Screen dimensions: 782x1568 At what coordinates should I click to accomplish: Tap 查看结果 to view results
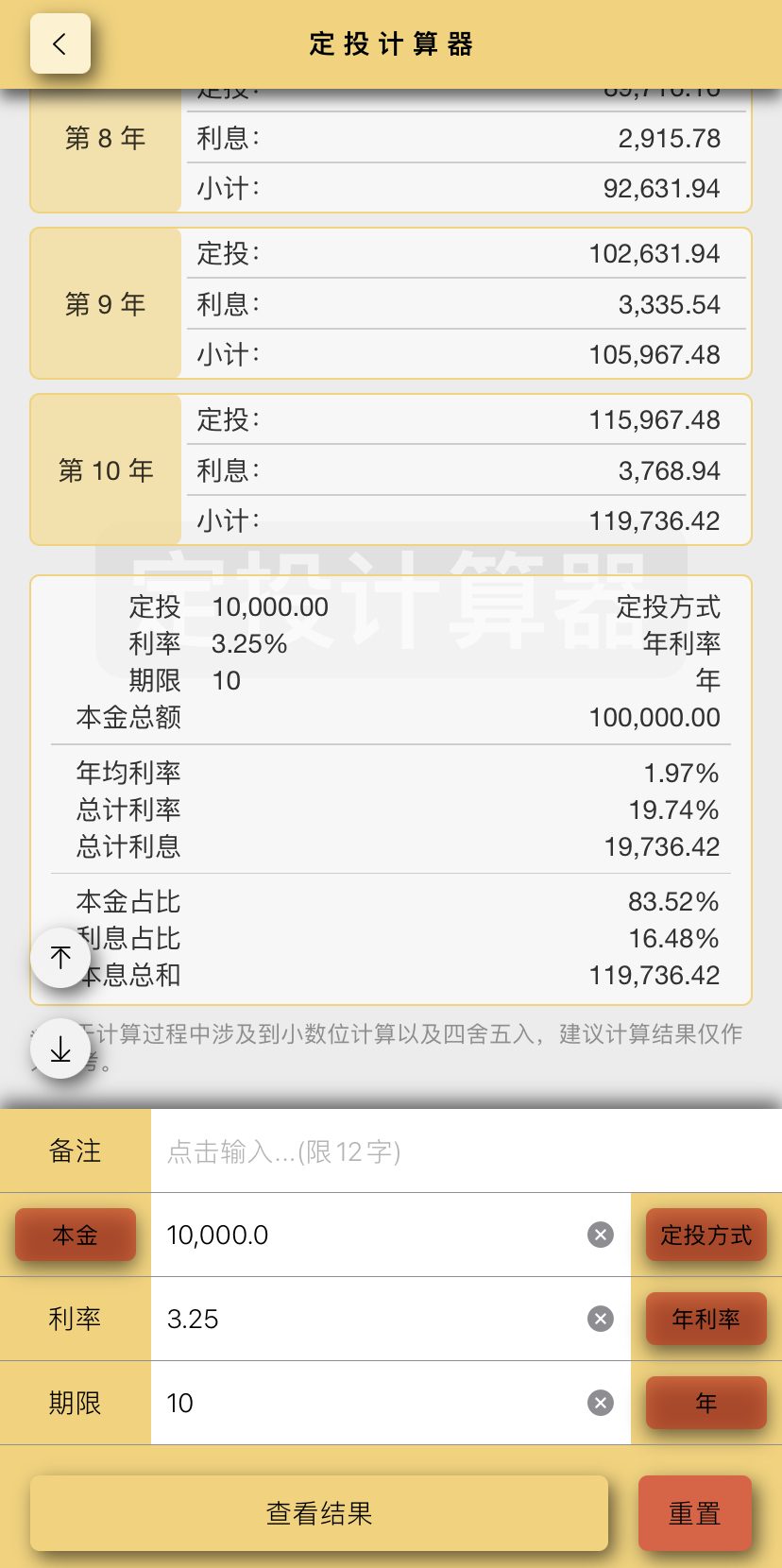[x=319, y=1513]
